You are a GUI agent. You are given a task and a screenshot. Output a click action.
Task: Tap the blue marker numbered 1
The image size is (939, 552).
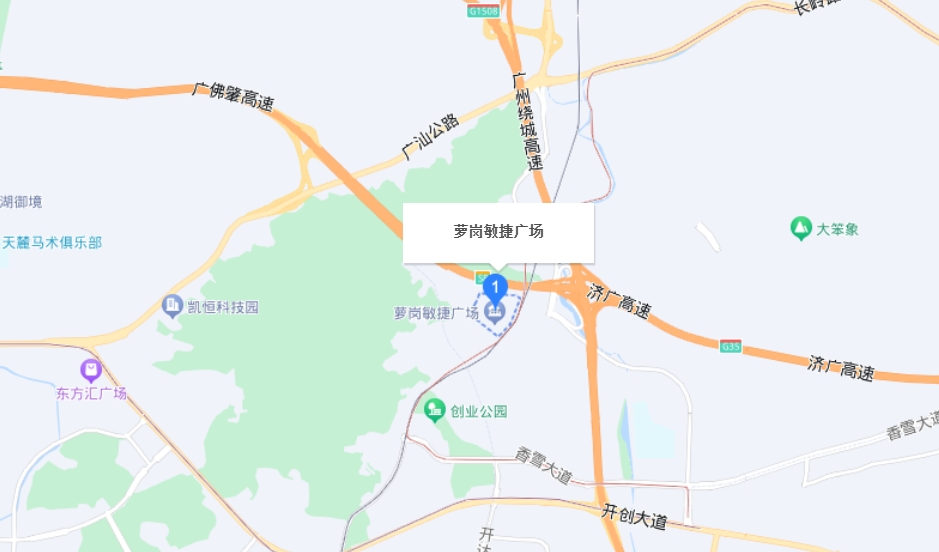(x=495, y=288)
